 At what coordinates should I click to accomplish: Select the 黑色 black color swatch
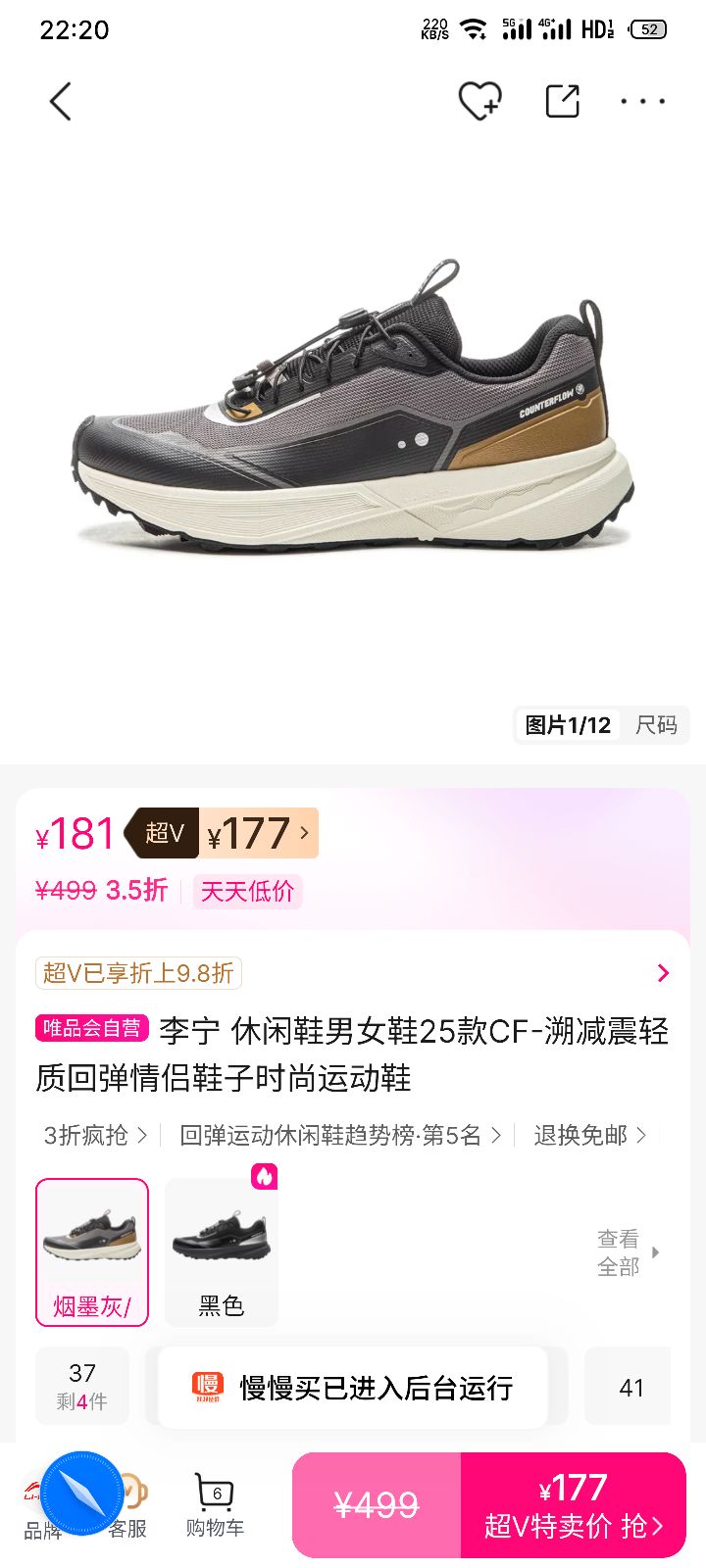tap(221, 1249)
